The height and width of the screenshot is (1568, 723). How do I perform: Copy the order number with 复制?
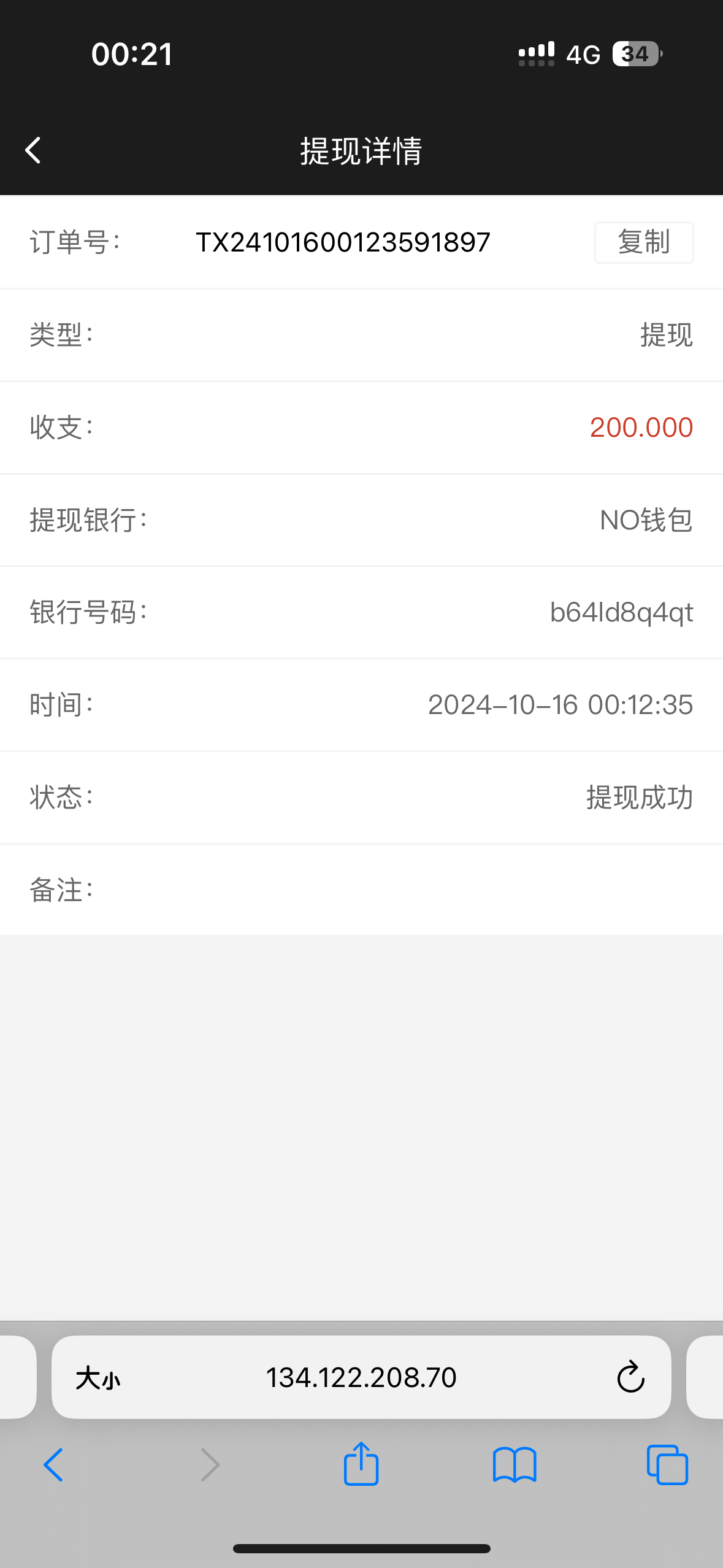644,242
